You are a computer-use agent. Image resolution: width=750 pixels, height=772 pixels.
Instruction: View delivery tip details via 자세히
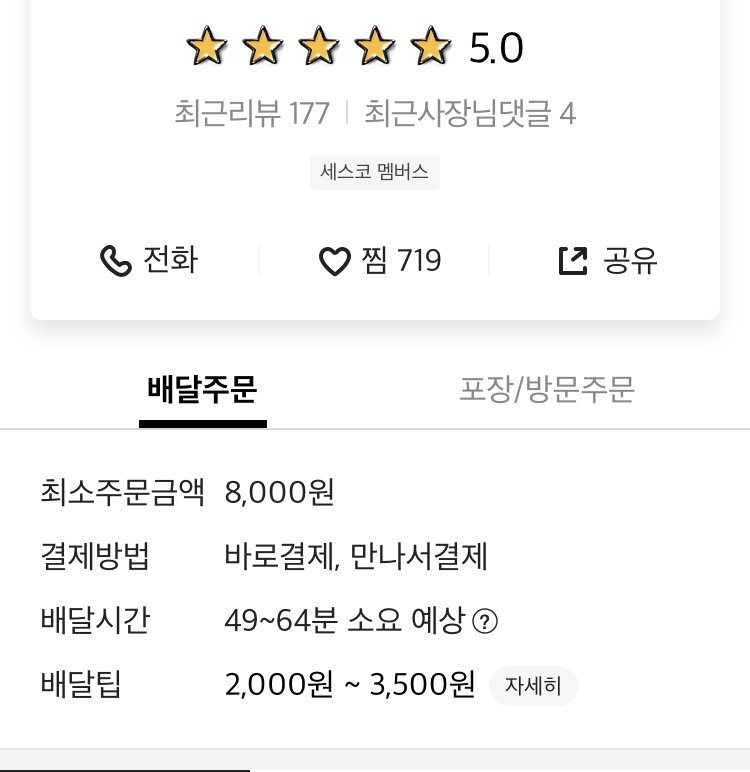click(533, 686)
